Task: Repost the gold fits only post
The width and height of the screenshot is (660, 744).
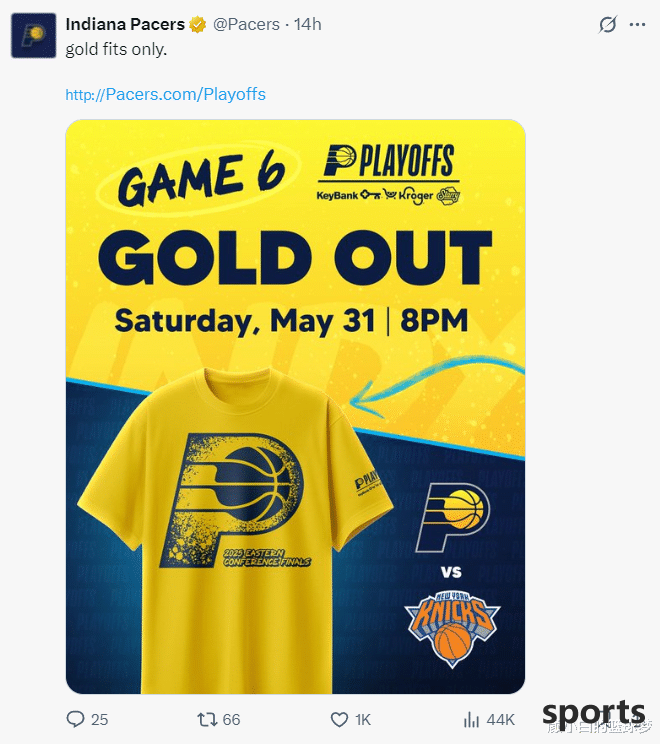Action: point(208,719)
